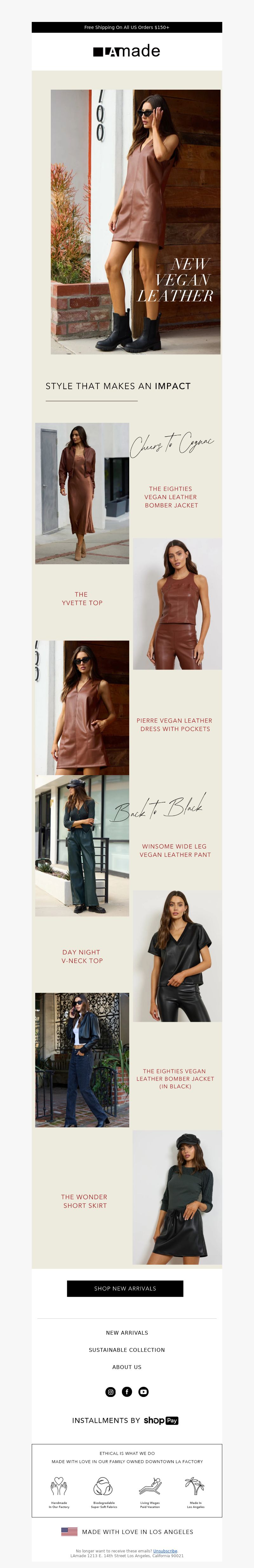Open the YouTube icon

(144, 1392)
